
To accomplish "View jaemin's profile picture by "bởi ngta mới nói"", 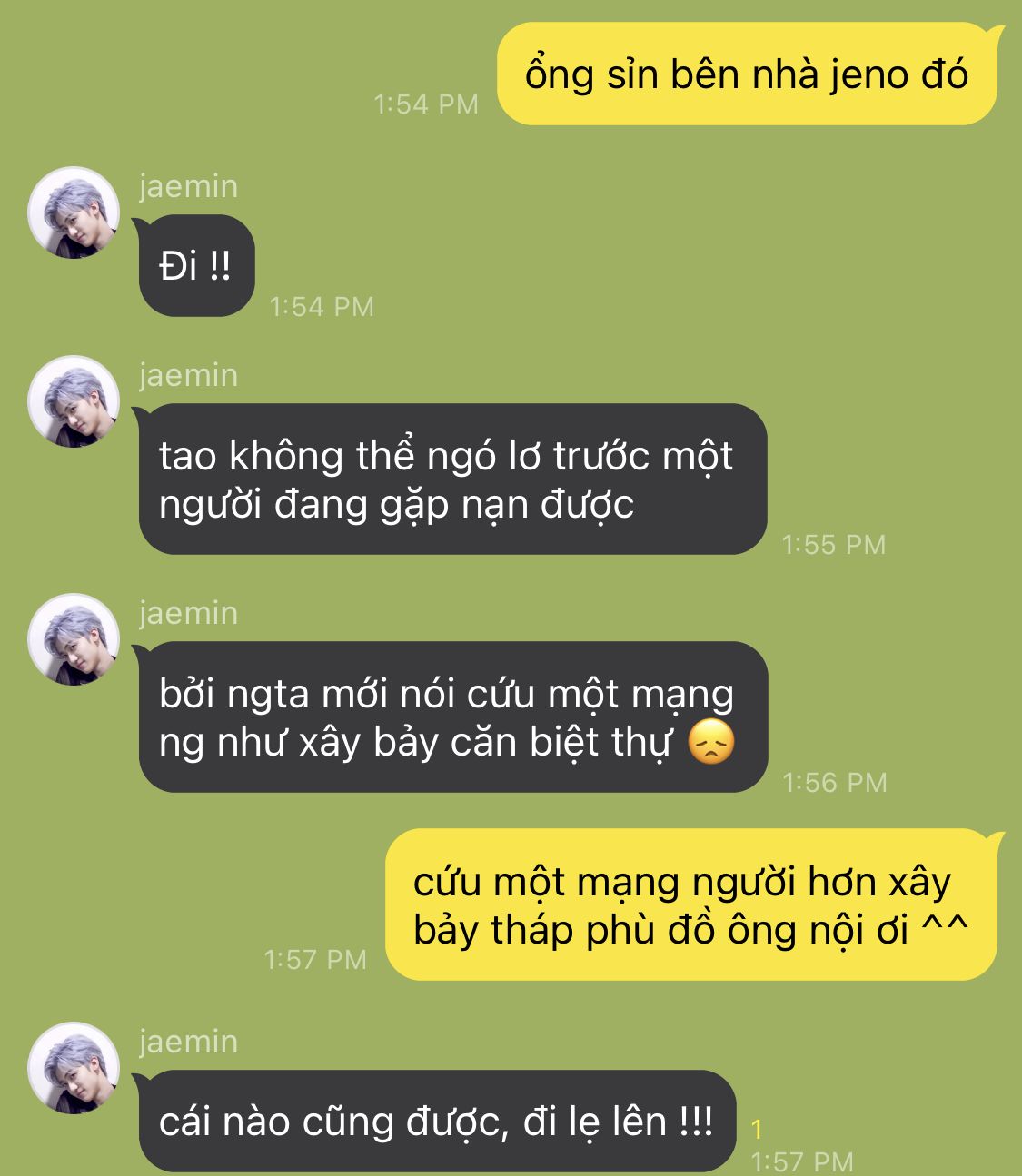I will pyautogui.click(x=74, y=639).
